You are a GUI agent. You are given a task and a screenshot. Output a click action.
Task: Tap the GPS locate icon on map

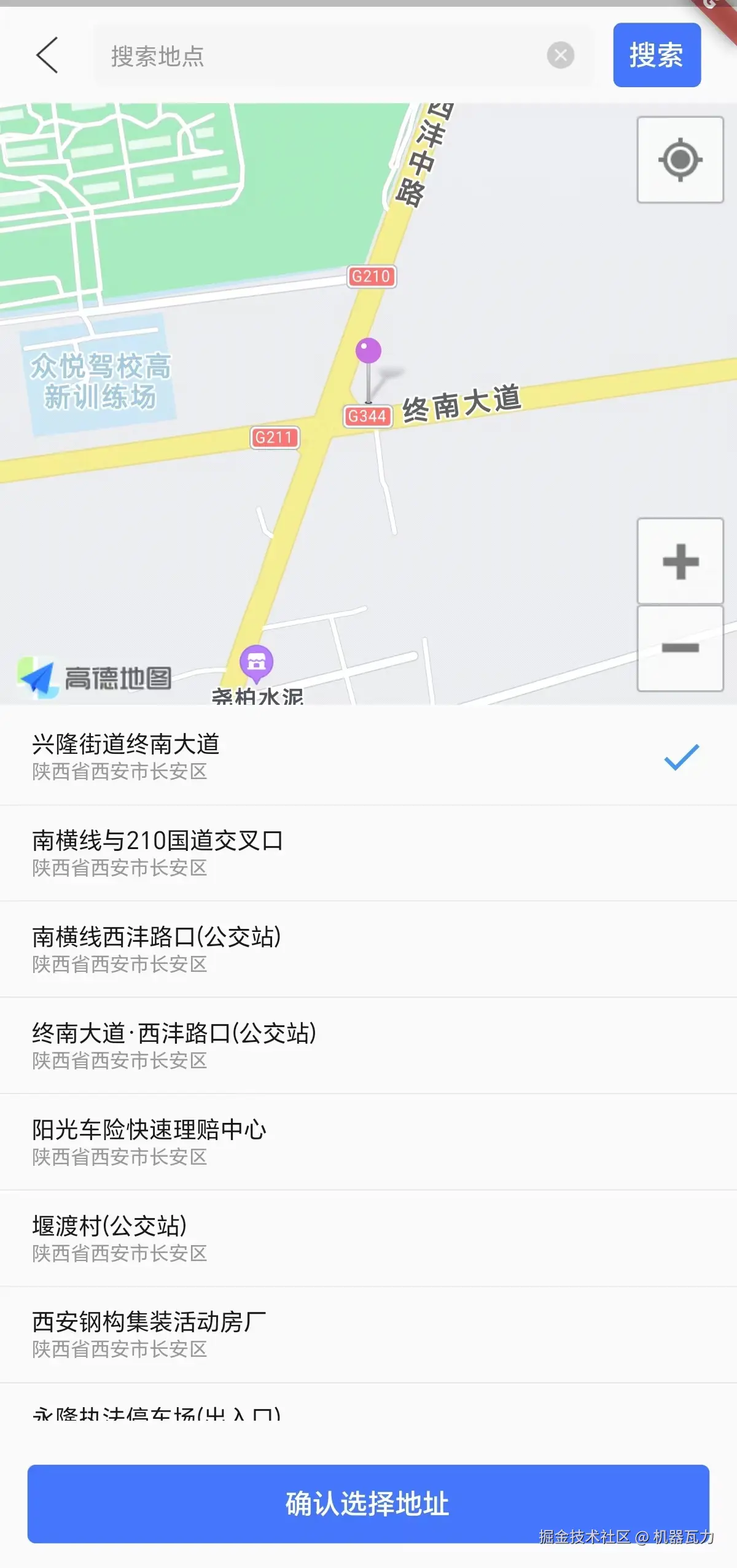[679, 159]
